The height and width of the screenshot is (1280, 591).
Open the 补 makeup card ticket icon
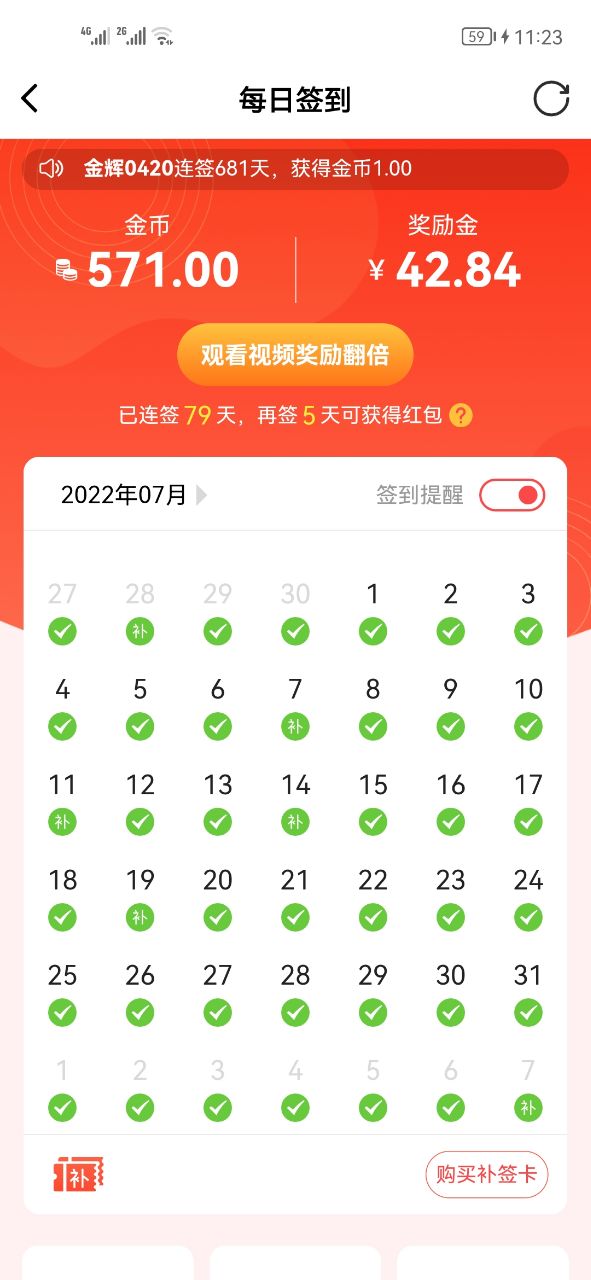click(x=79, y=1174)
